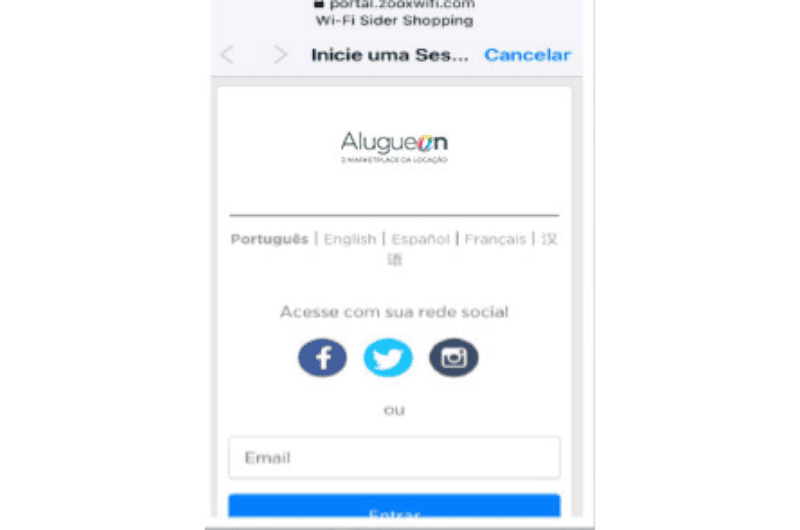The image size is (800, 530).
Task: Tap the blue Entrar button
Action: (x=394, y=510)
